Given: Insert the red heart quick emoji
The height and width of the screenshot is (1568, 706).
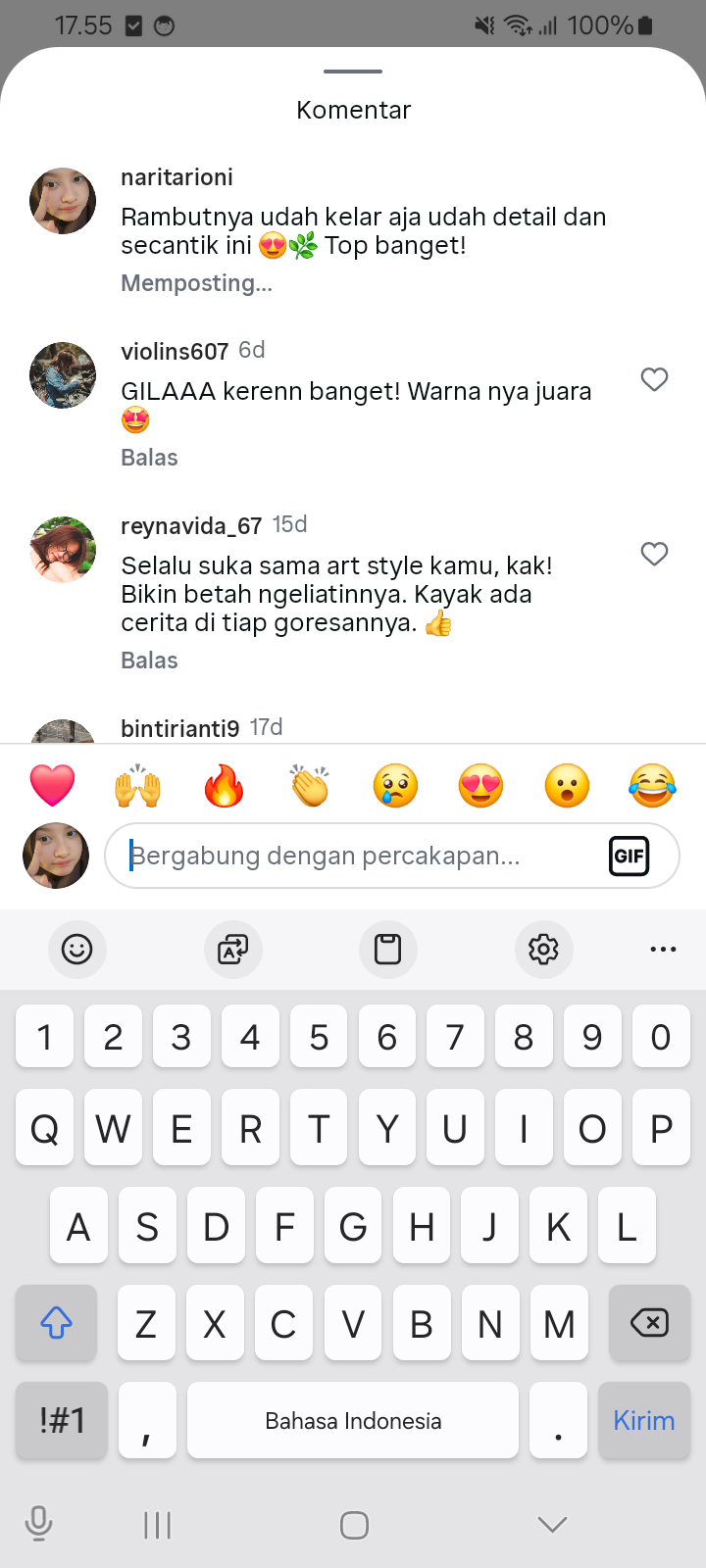Looking at the screenshot, I should pyautogui.click(x=53, y=786).
